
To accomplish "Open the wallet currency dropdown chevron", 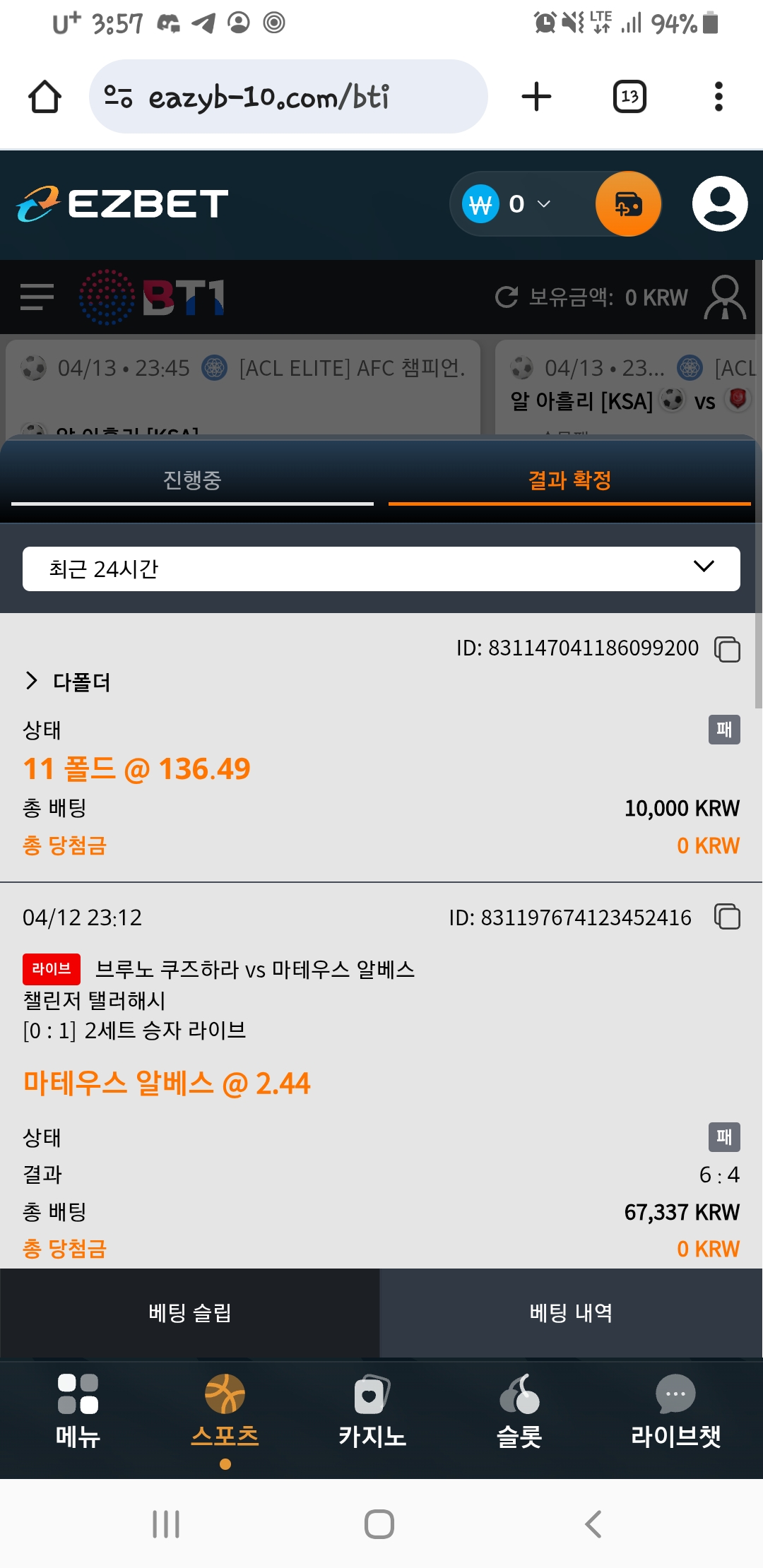I will click(x=543, y=204).
